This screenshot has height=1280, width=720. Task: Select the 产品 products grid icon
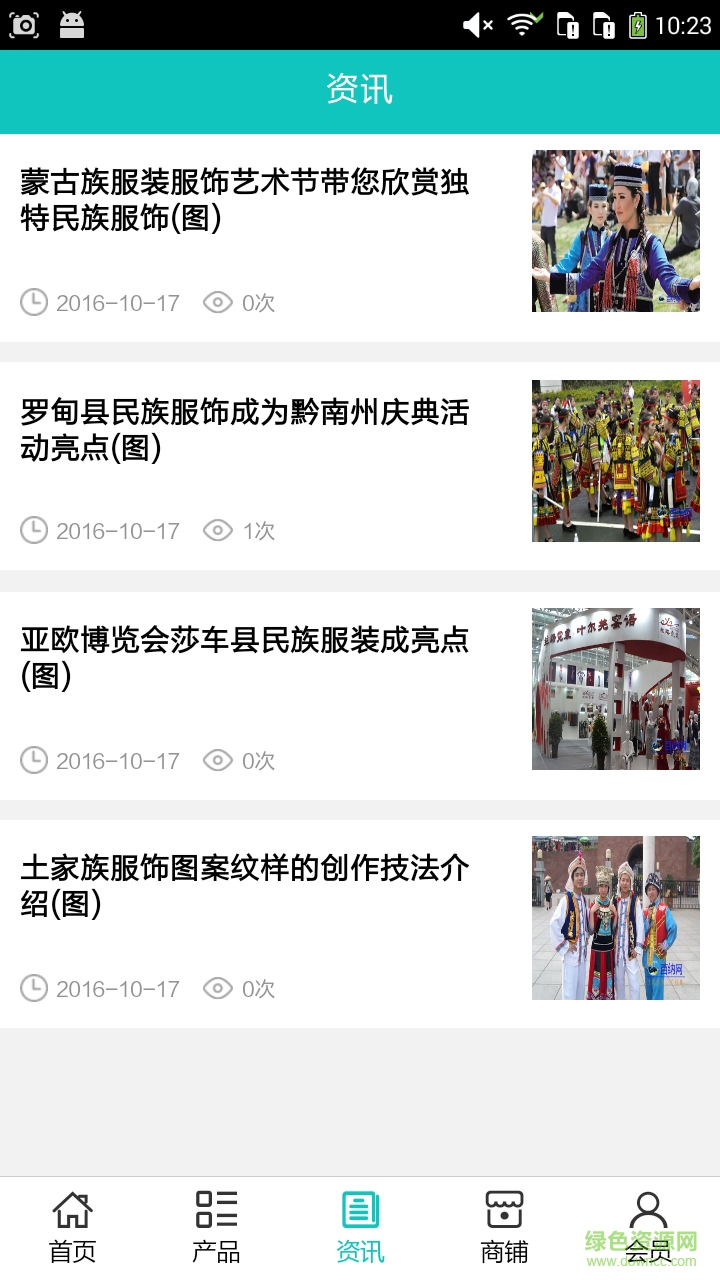(215, 1210)
